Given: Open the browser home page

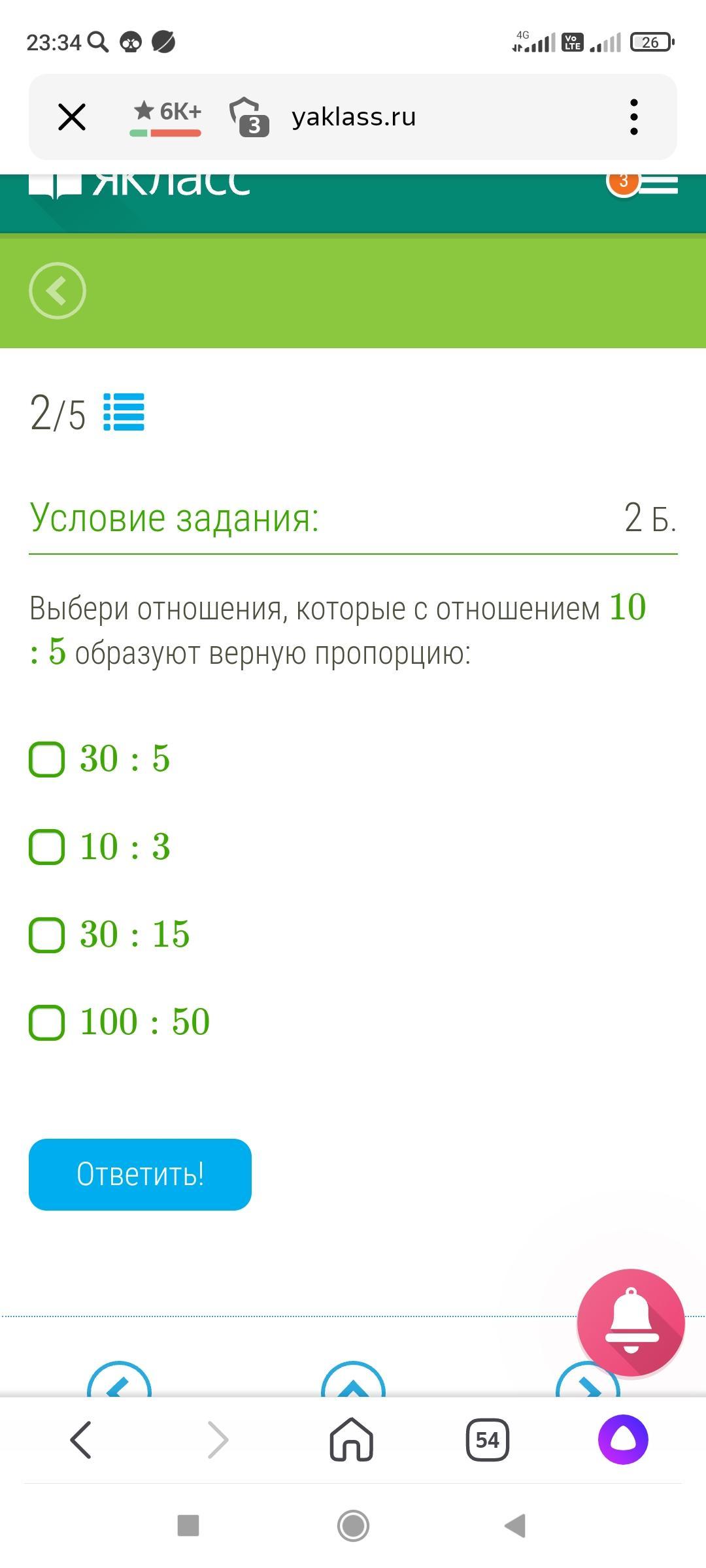Looking at the screenshot, I should click(x=352, y=1439).
